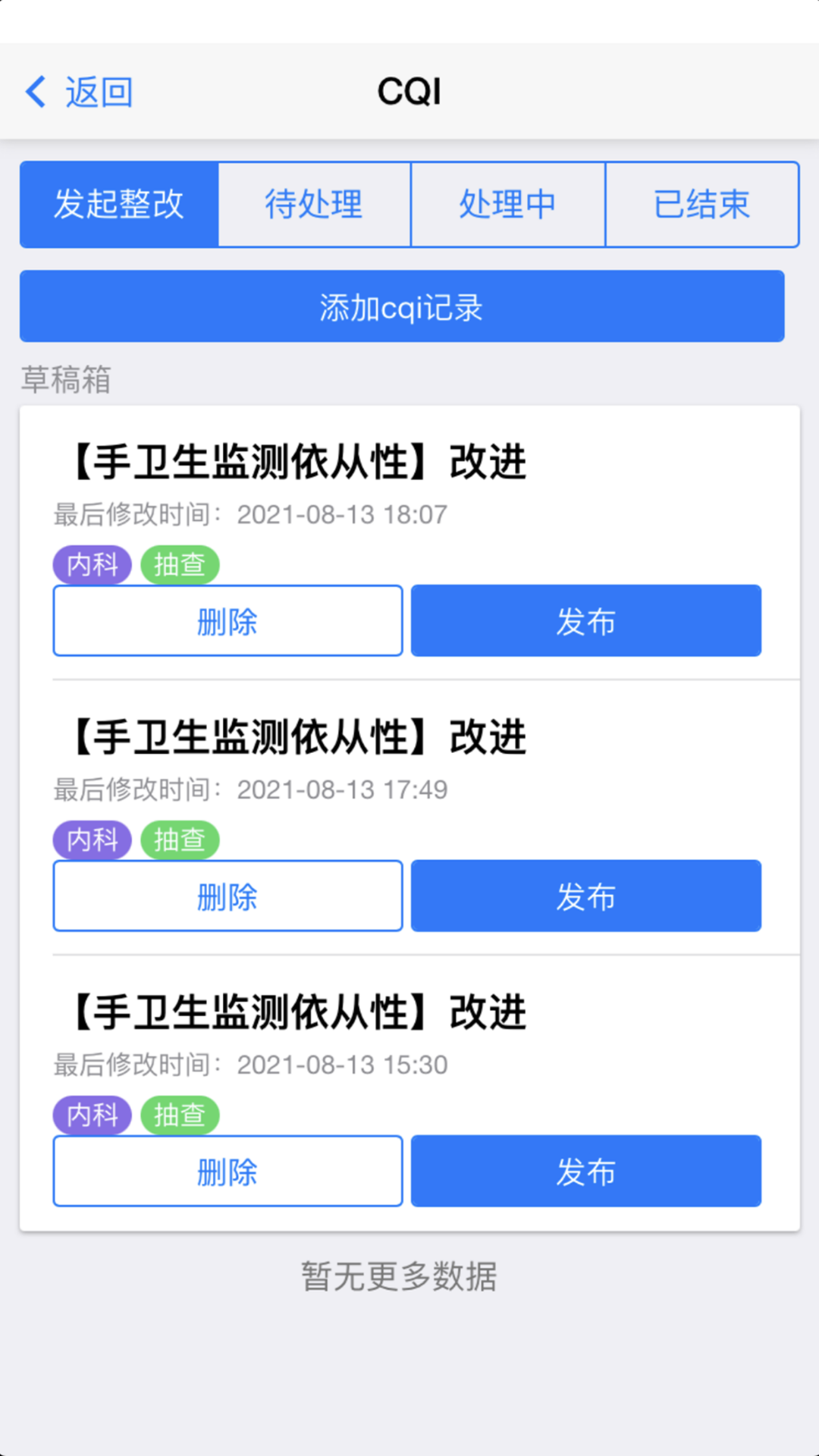This screenshot has width=819, height=1456.
Task: Tap the 抽查 tag on last draft
Action: click(180, 1115)
